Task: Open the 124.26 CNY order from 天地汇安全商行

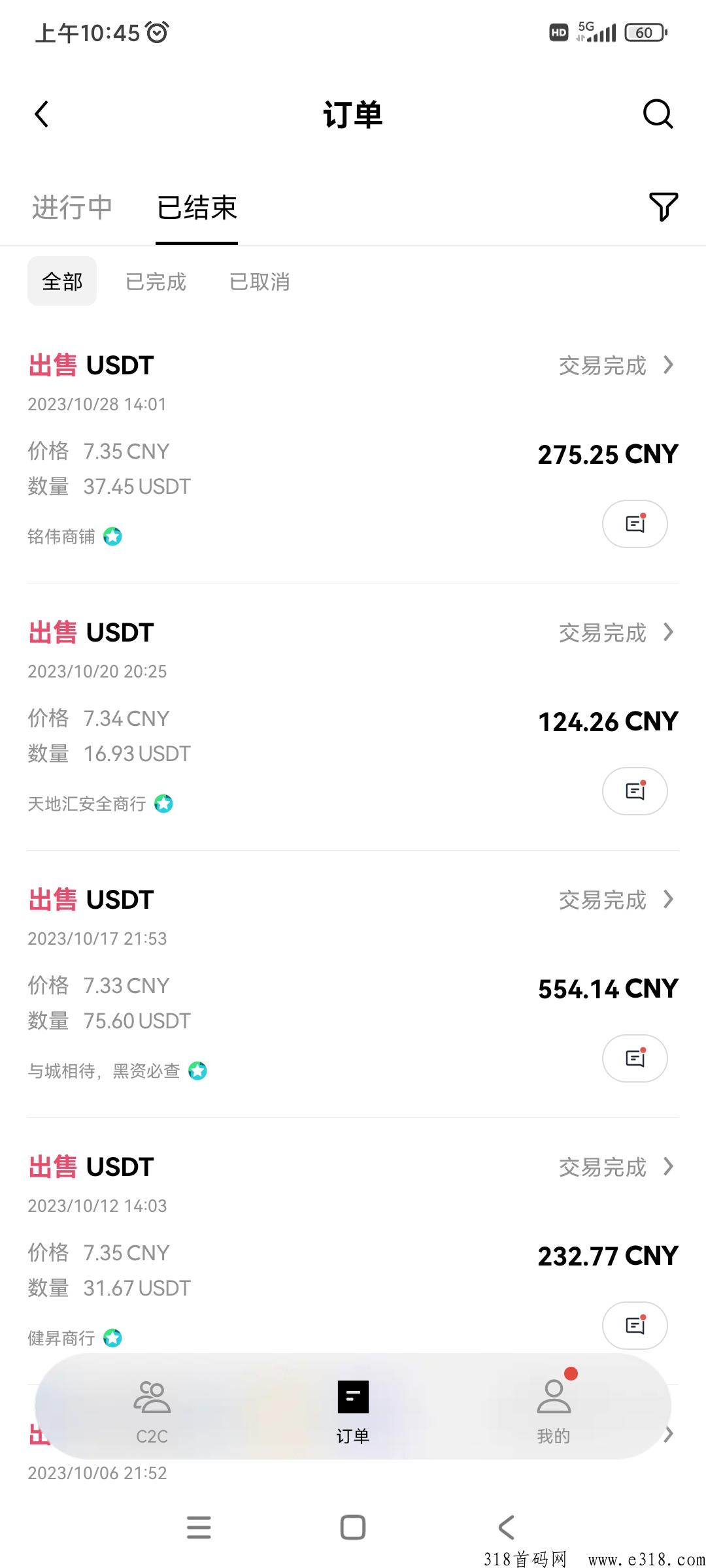Action: click(353, 719)
